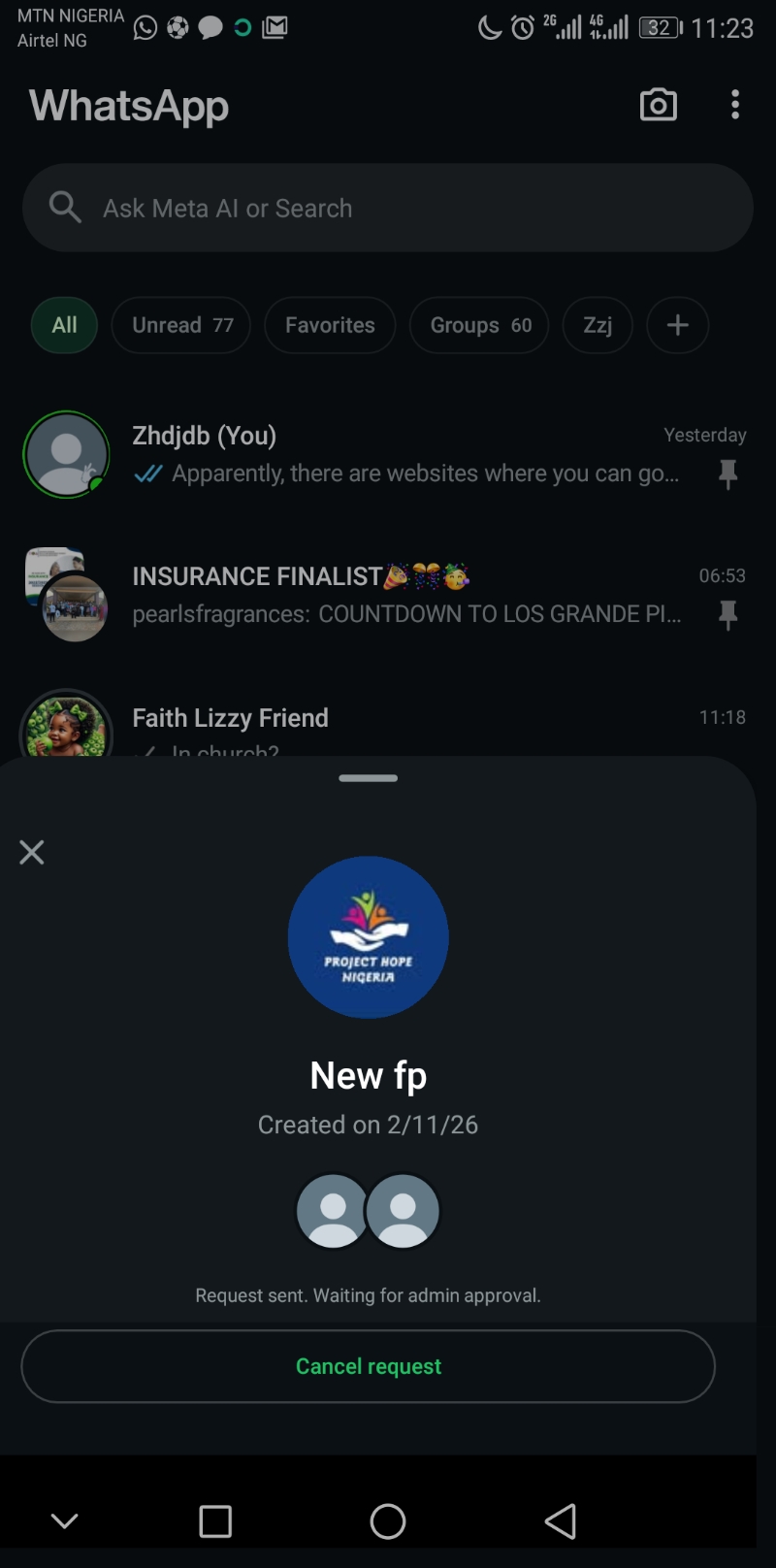Go back with the system back button
This screenshot has height=1568, width=776.
coord(561,1521)
